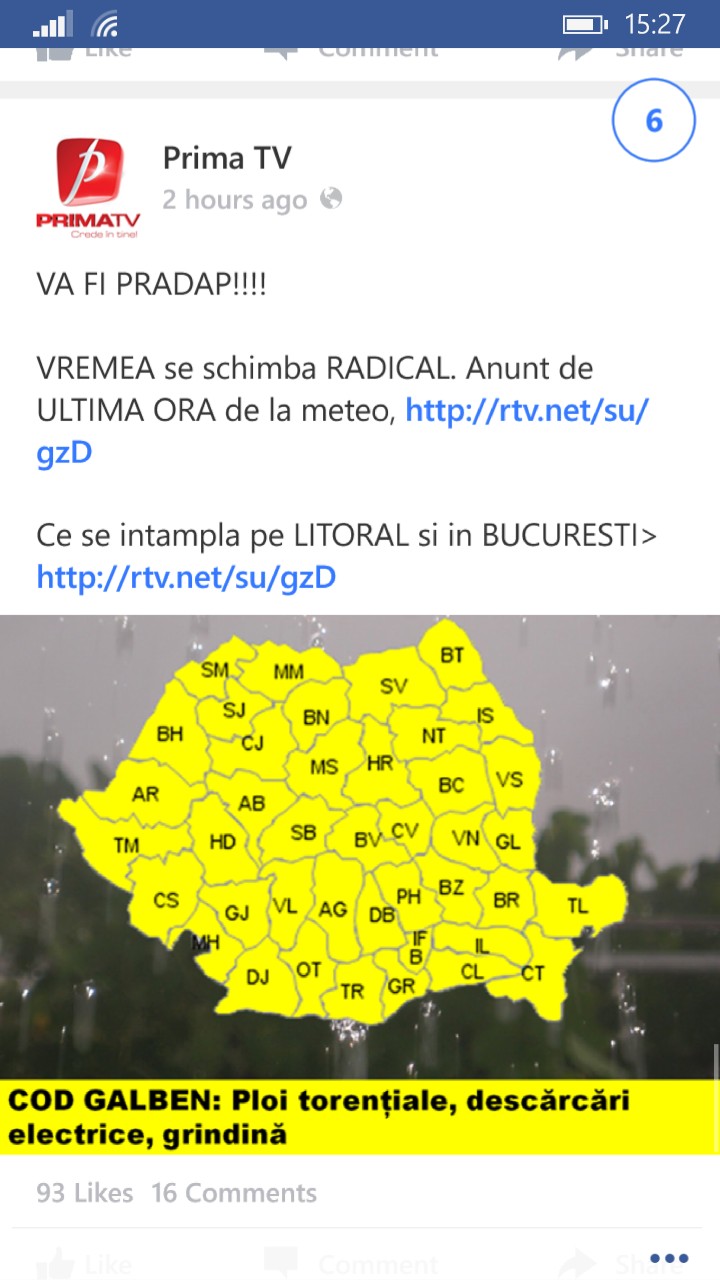Comment on the Prima TV post
Screen dimensions: 720x1280
(350, 1262)
